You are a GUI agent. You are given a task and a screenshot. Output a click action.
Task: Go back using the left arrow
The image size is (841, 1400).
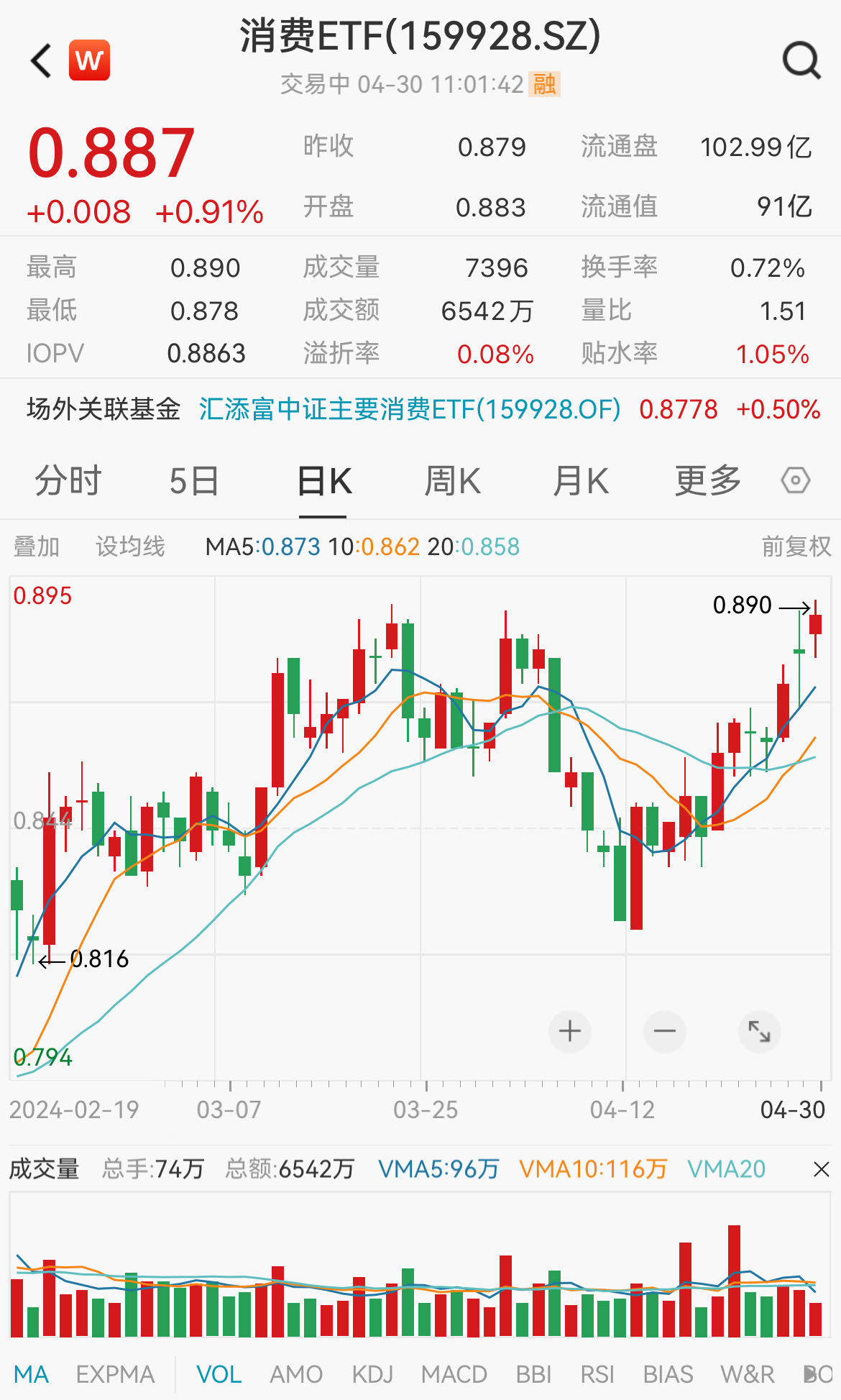[x=40, y=60]
